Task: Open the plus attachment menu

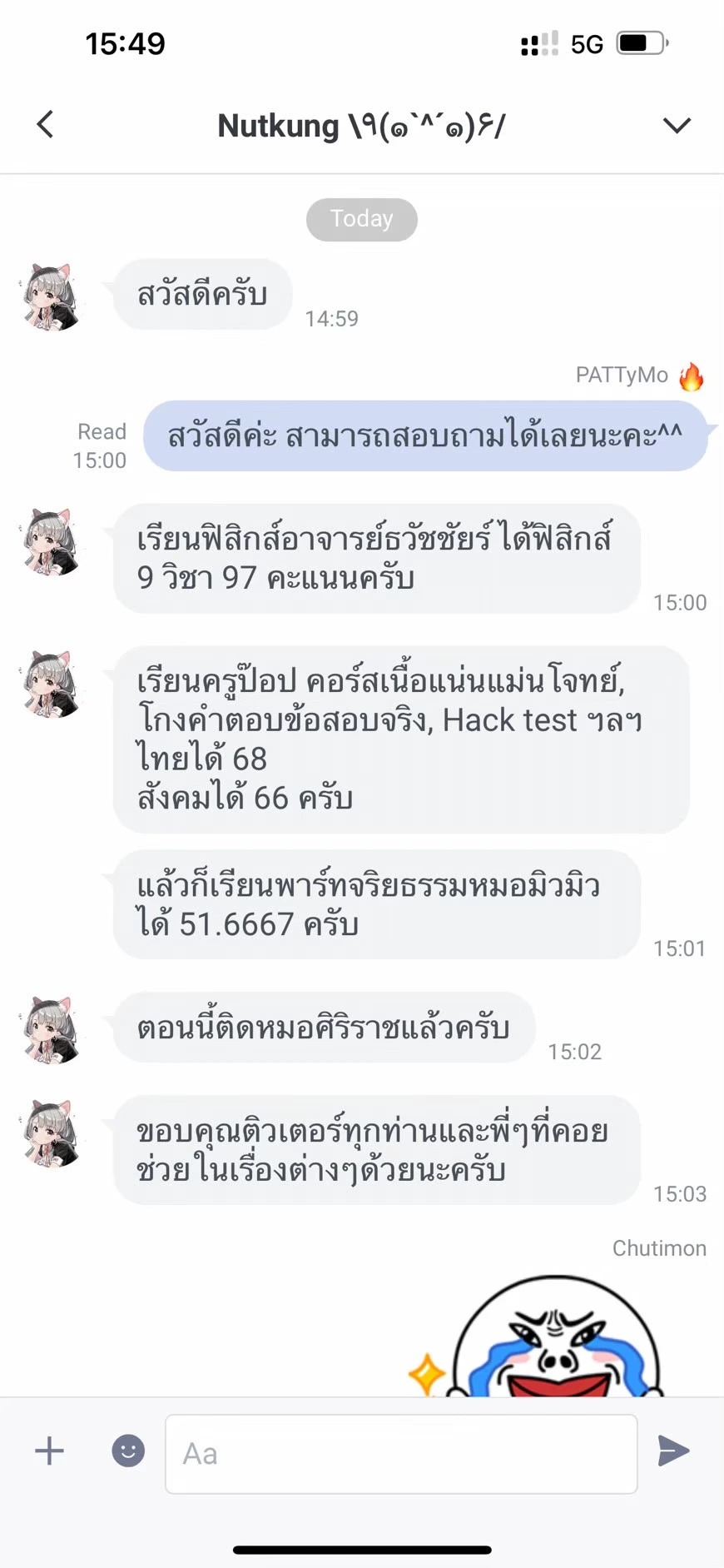Action: tap(49, 1451)
